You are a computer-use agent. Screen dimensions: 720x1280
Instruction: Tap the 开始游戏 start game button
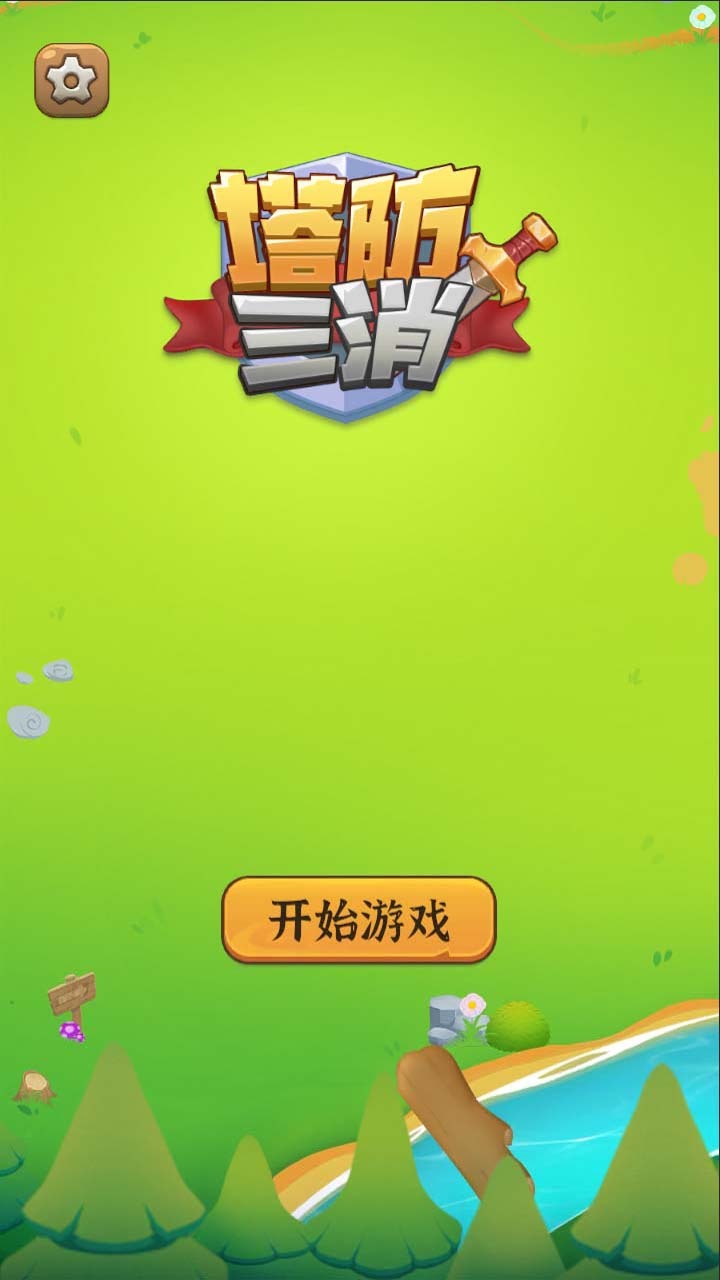[x=359, y=920]
